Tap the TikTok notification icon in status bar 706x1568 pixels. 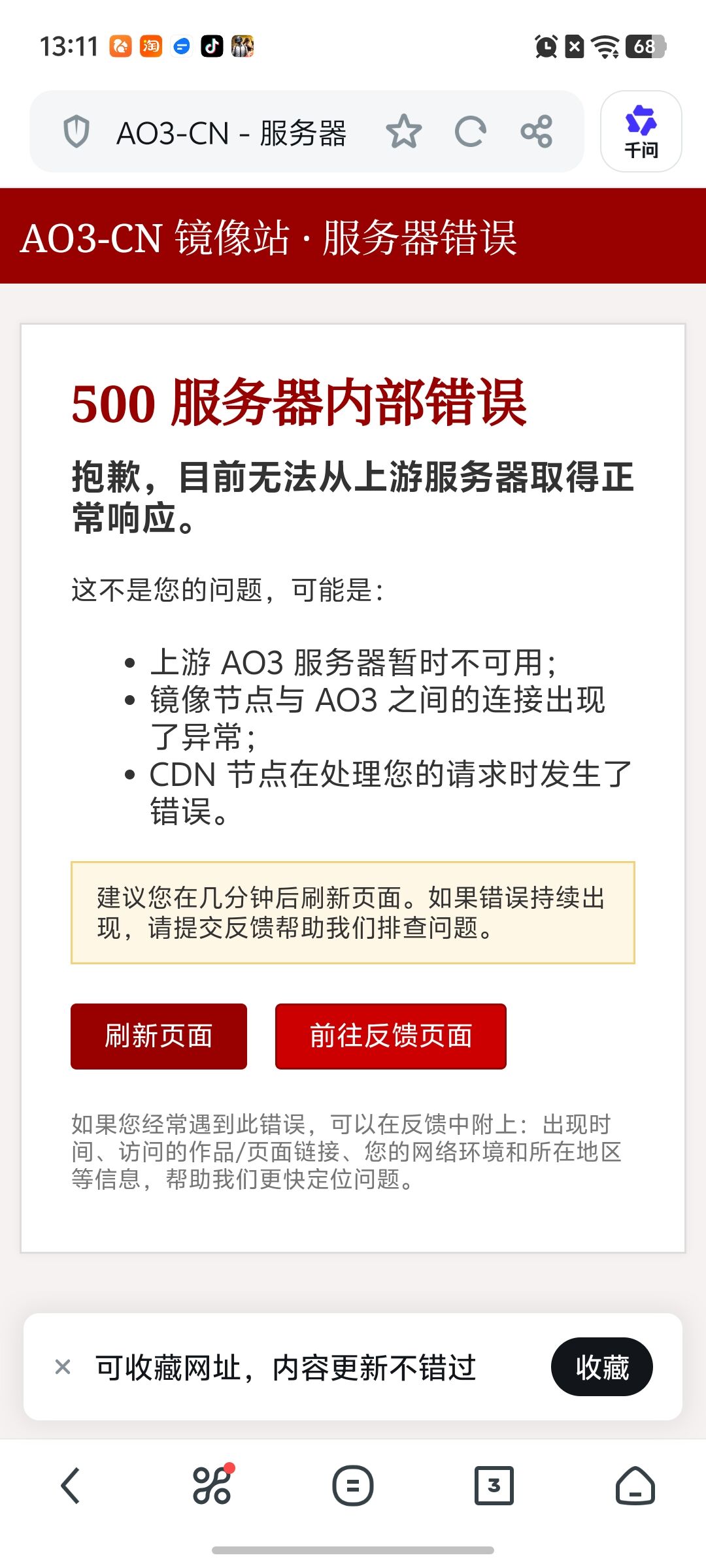(213, 46)
